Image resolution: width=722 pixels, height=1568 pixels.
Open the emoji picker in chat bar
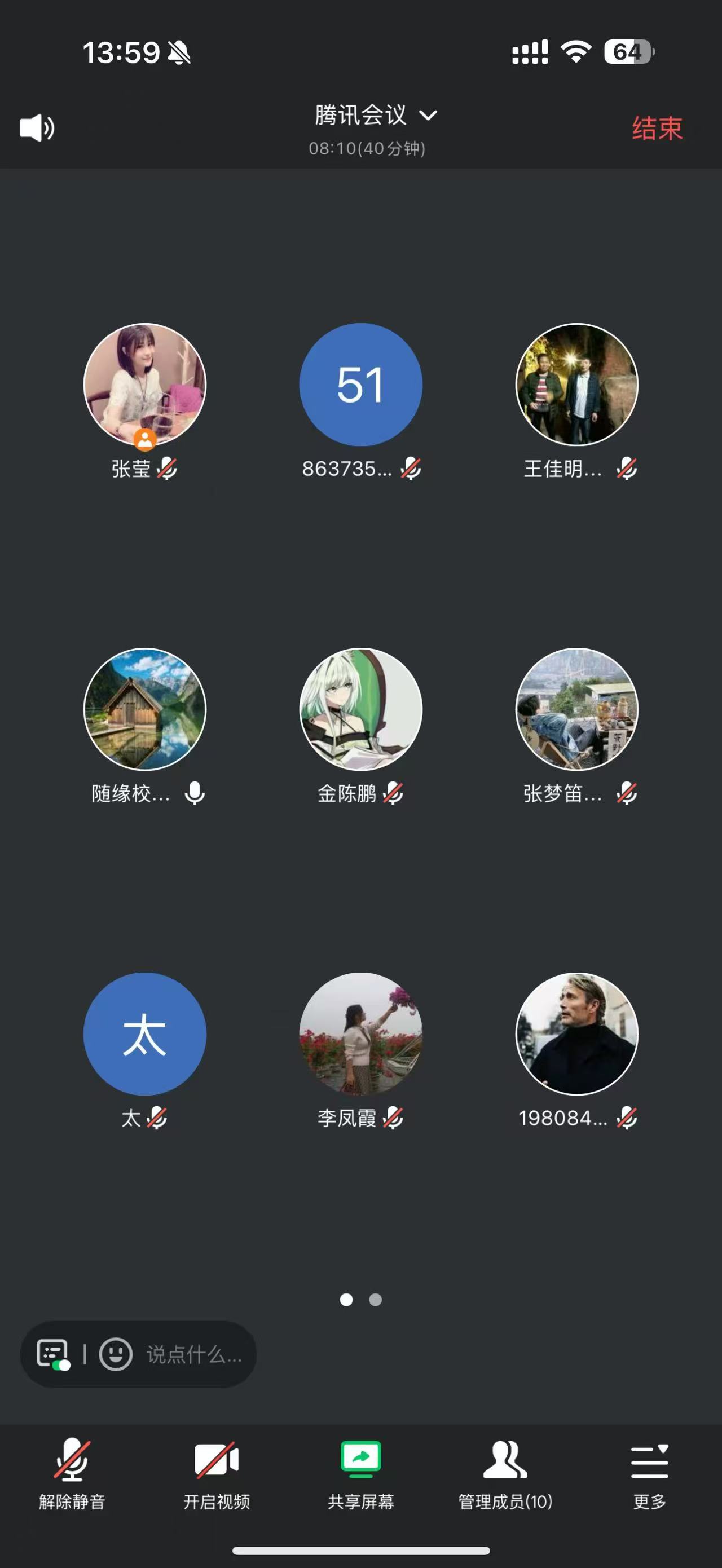(x=116, y=1354)
